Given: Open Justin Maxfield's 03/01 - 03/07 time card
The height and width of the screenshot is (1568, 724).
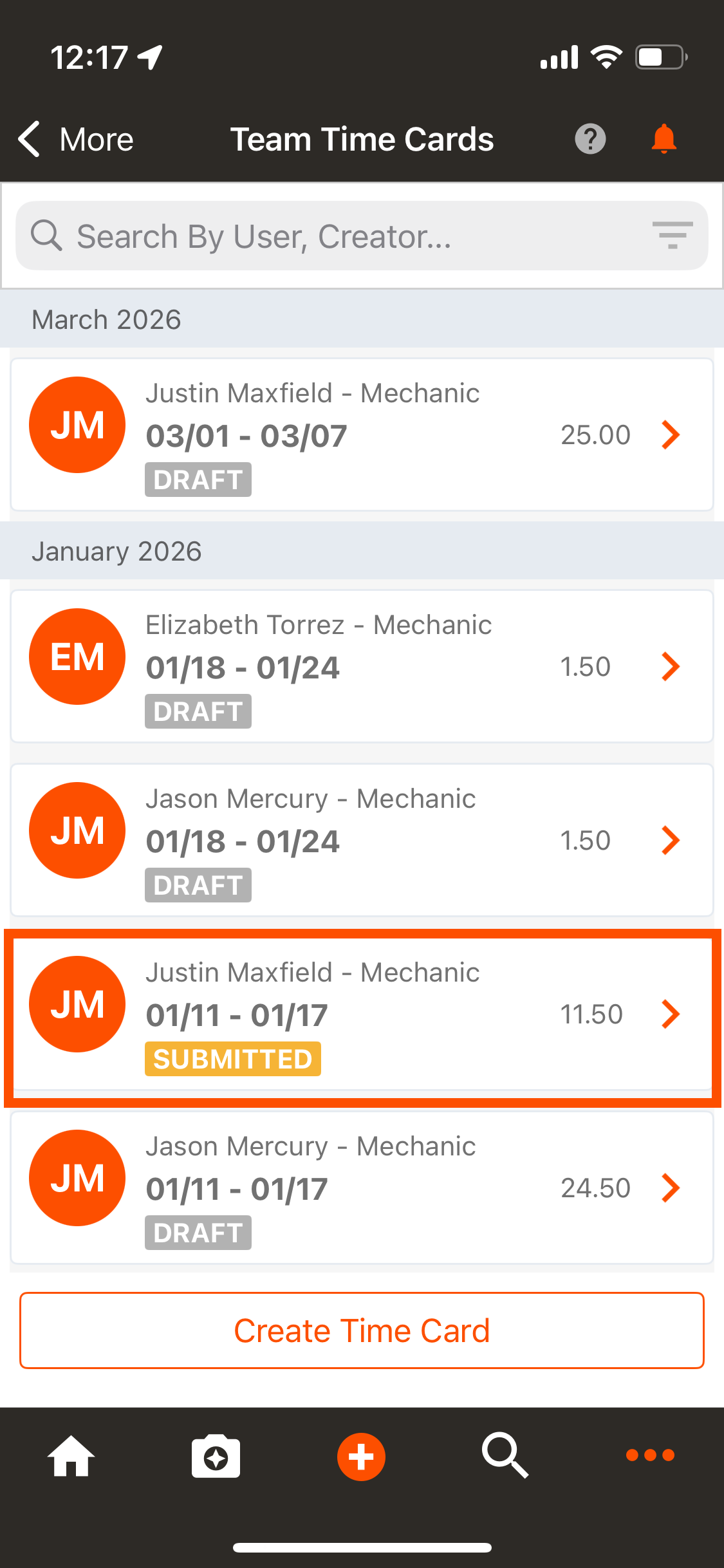Looking at the screenshot, I should coord(362,435).
